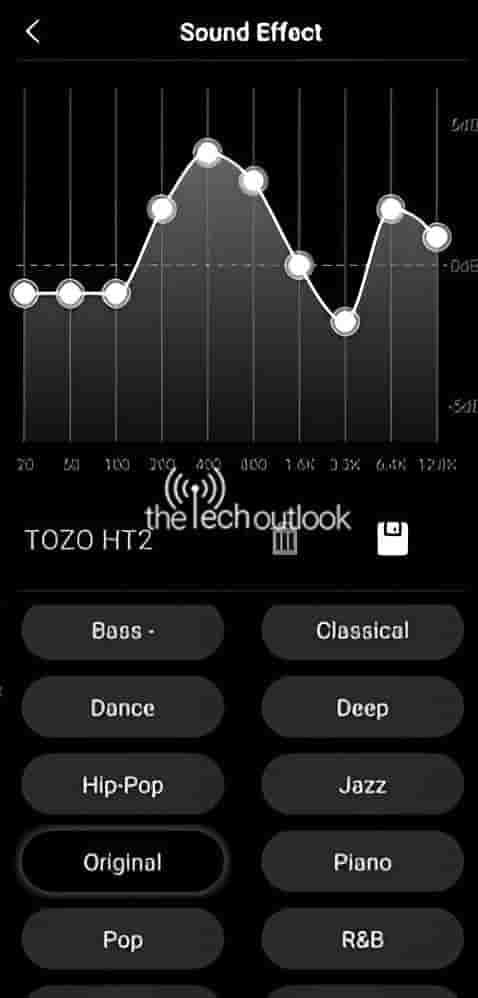
Task: Tap the 400 Hz band handle
Action: point(207,153)
